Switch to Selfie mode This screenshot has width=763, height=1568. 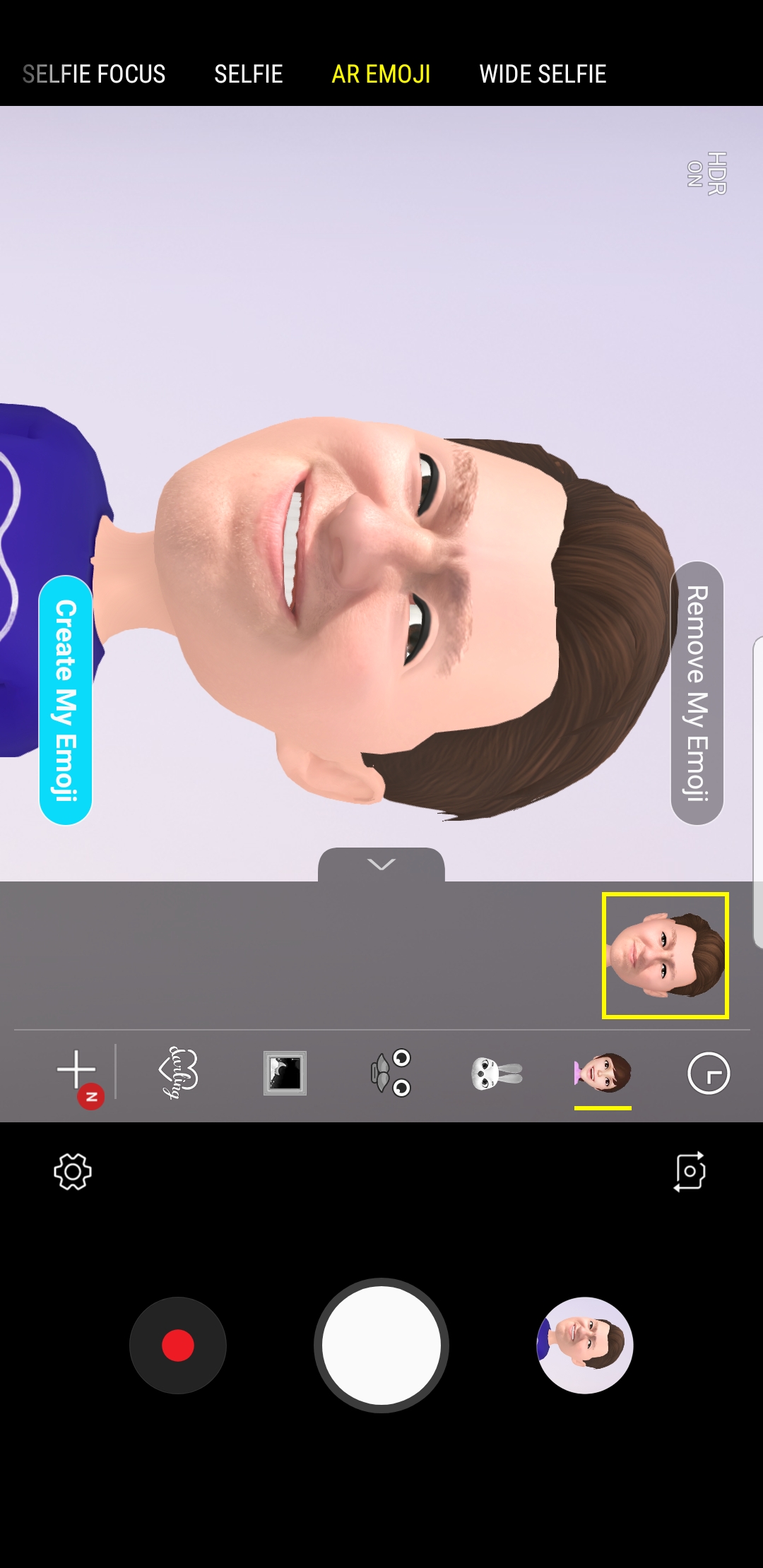249,74
